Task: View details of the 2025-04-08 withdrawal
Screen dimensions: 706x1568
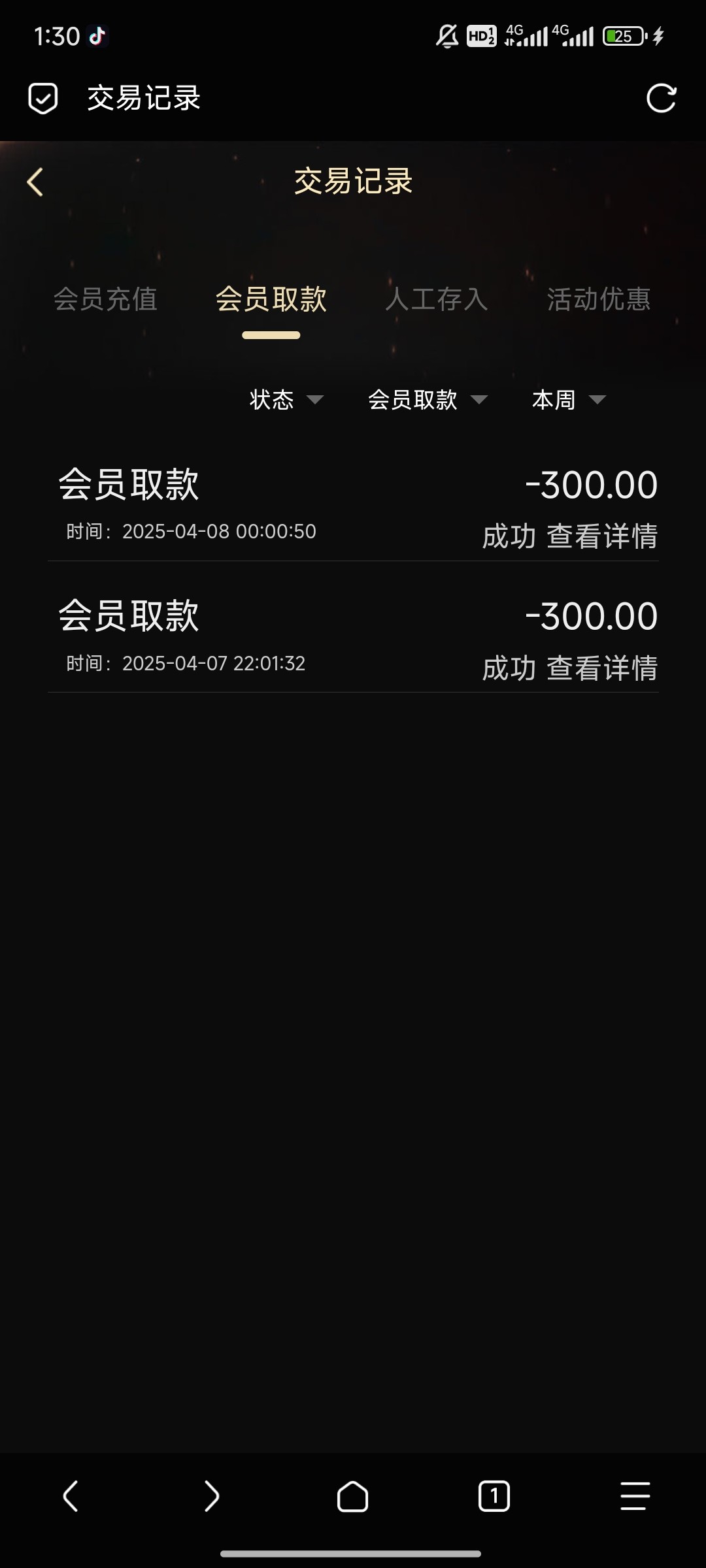Action: pyautogui.click(x=602, y=536)
